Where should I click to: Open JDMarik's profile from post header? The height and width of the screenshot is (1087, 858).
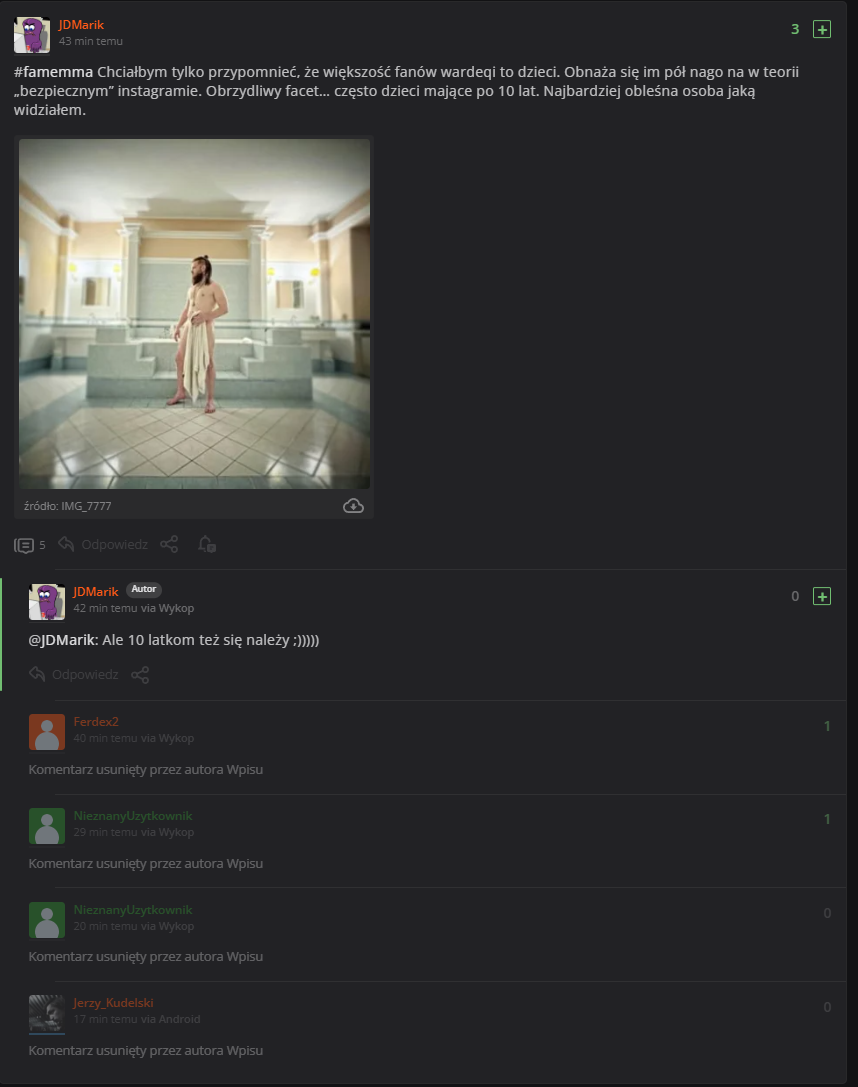click(81, 25)
